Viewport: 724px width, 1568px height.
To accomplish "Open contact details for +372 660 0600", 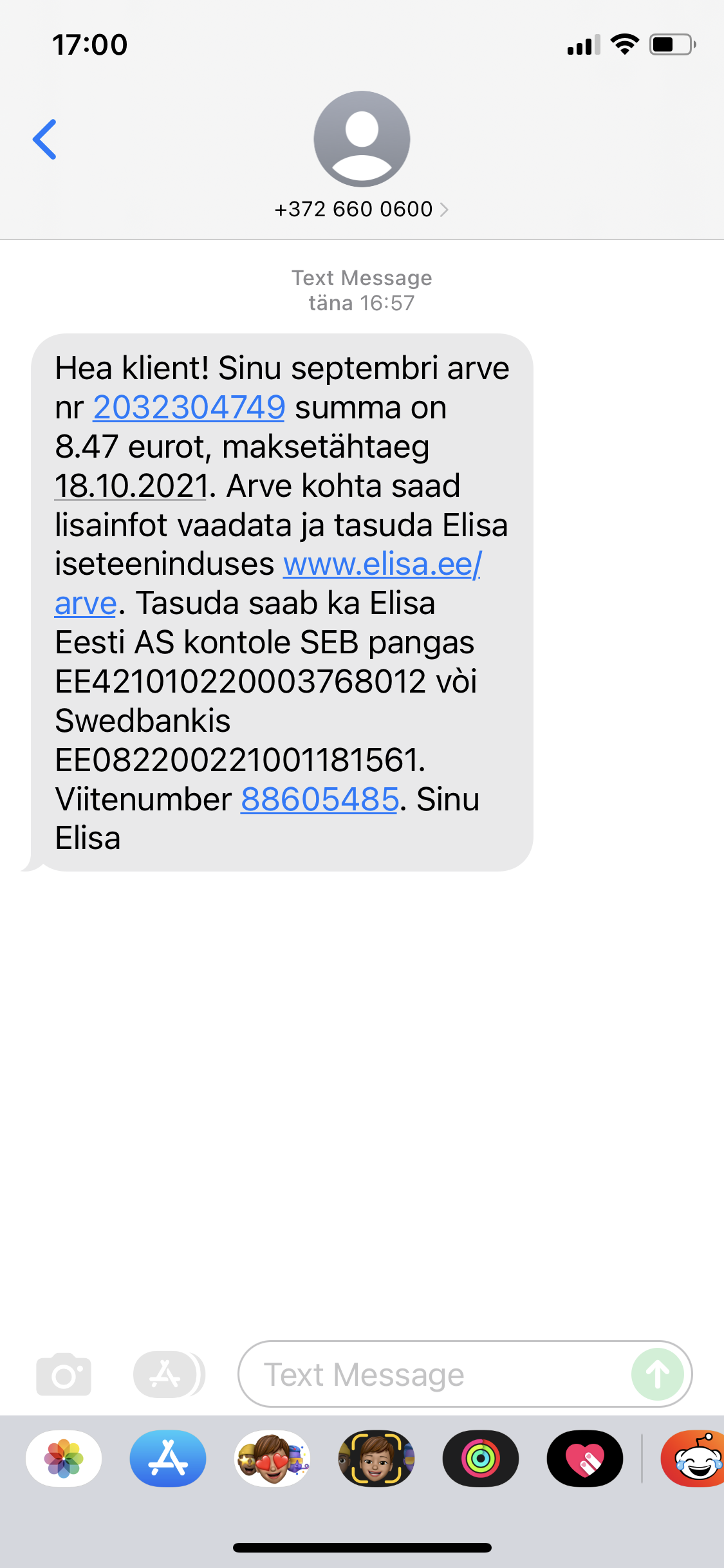I will 361,209.
